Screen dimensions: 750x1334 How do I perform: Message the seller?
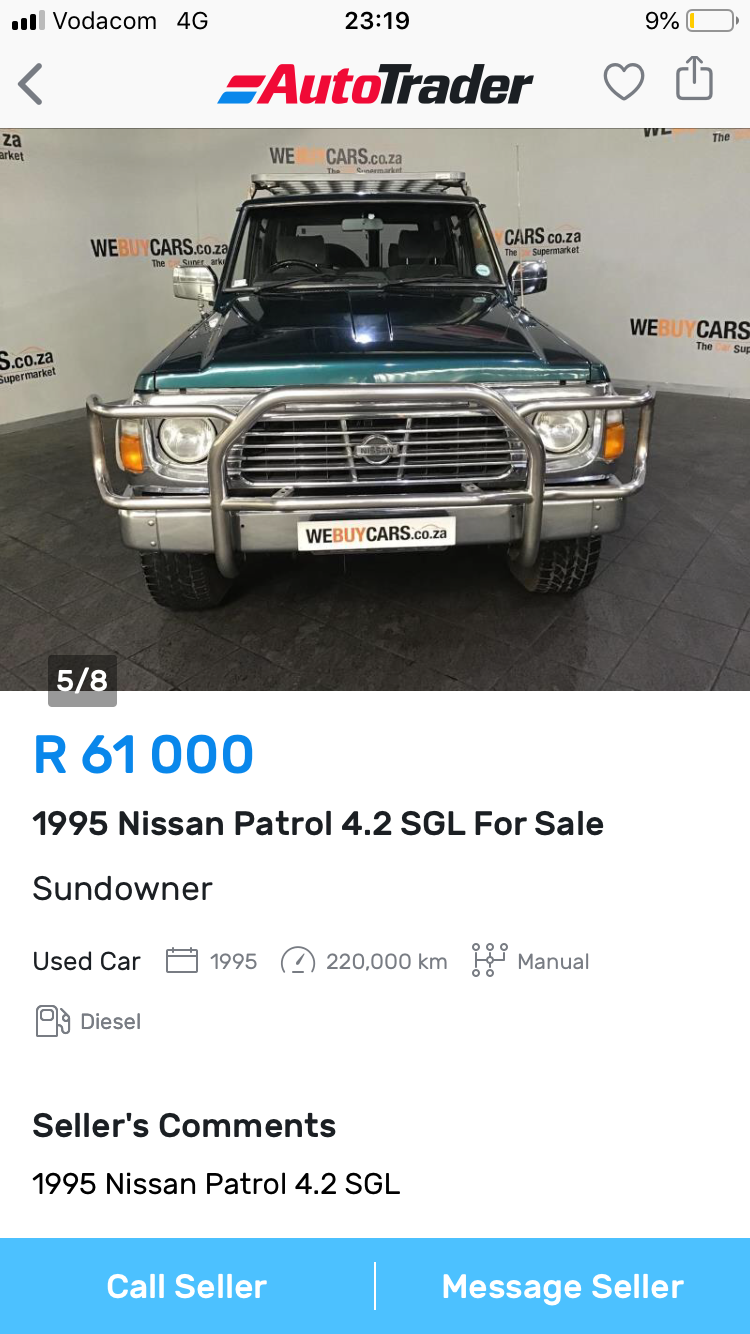(x=563, y=1286)
